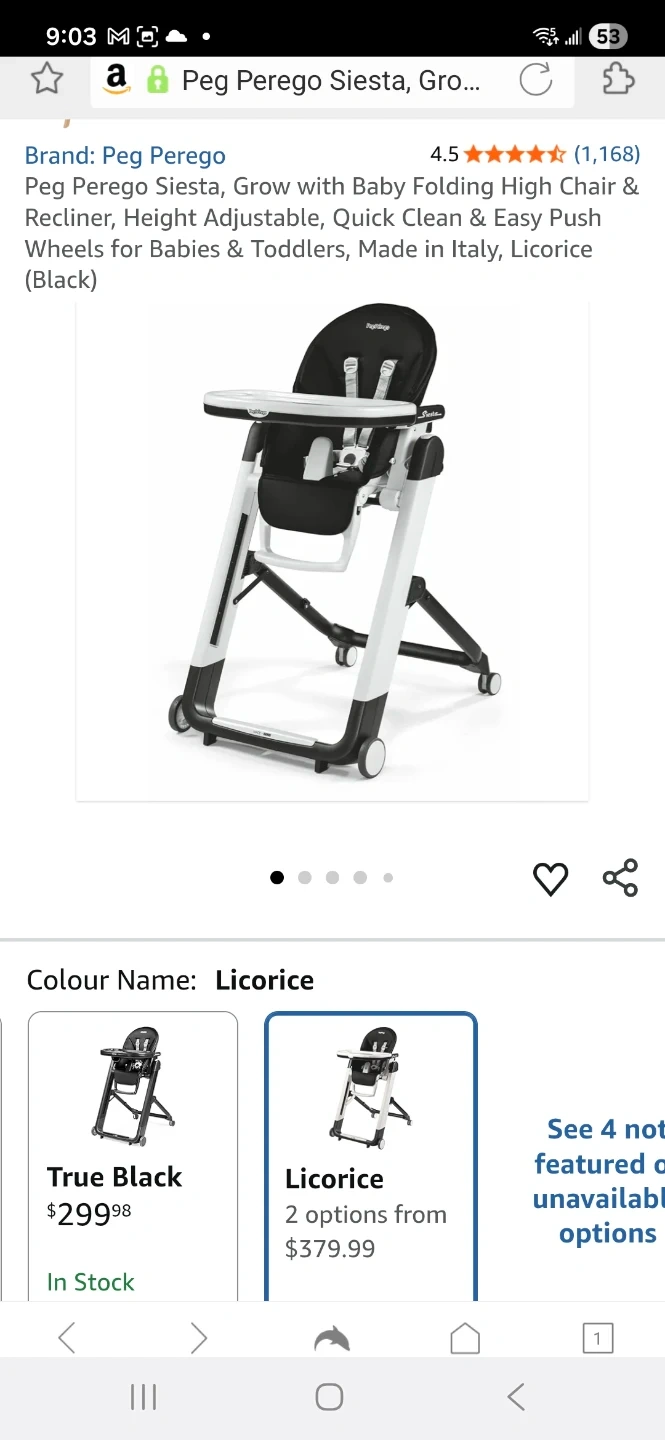Viewport: 665px width, 1440px height.
Task: Go back to the previous page in browser
Action: click(x=67, y=1337)
